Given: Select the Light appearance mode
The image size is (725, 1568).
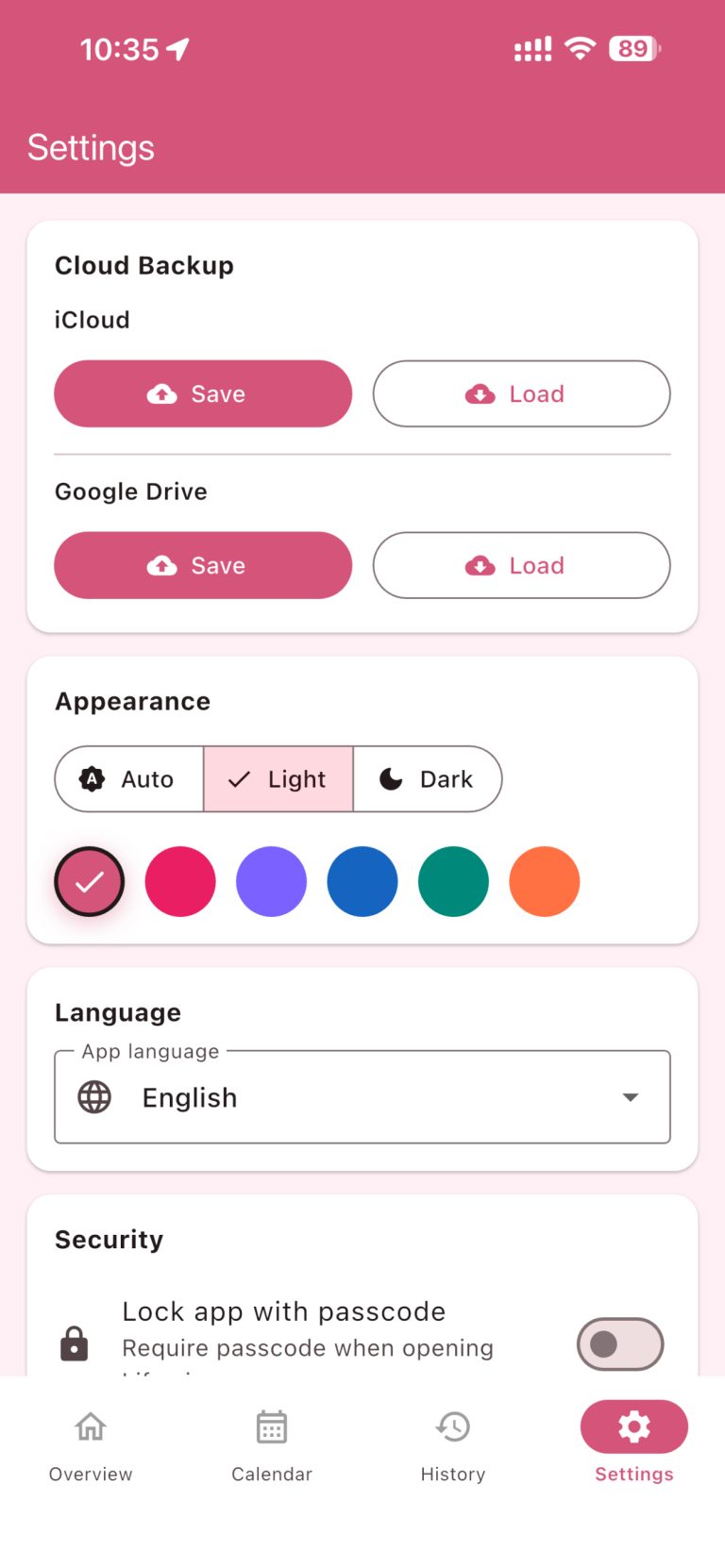Looking at the screenshot, I should (x=278, y=779).
